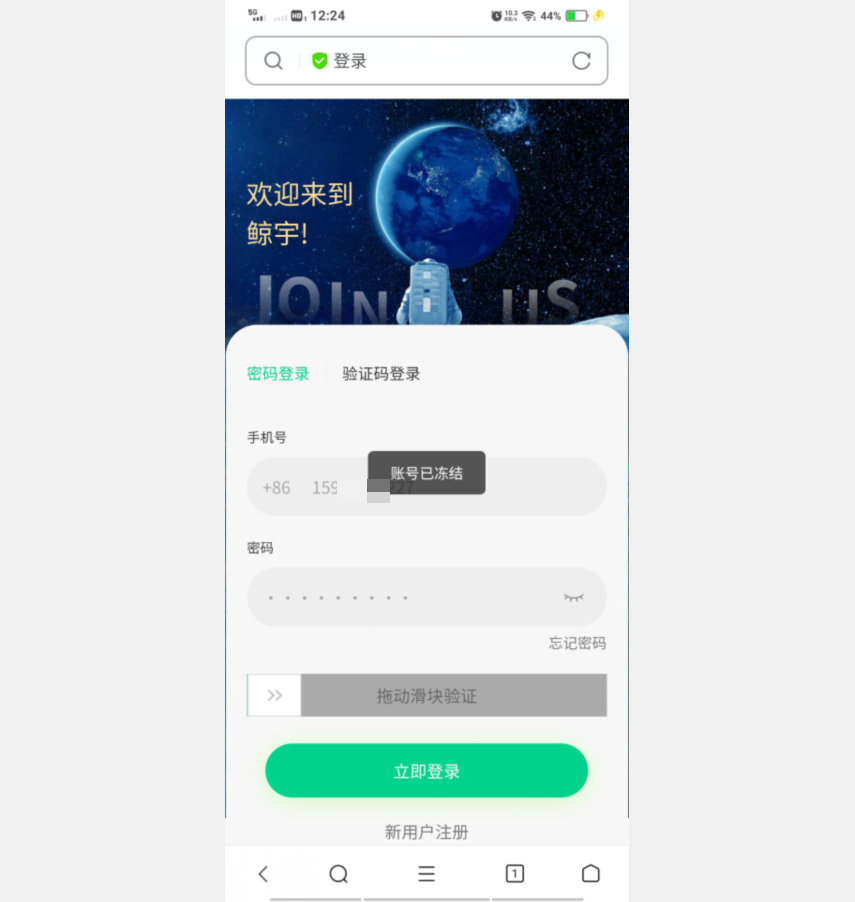Open the browser tabs switcher
Viewport: 855px width, 902px height.
[x=514, y=874]
